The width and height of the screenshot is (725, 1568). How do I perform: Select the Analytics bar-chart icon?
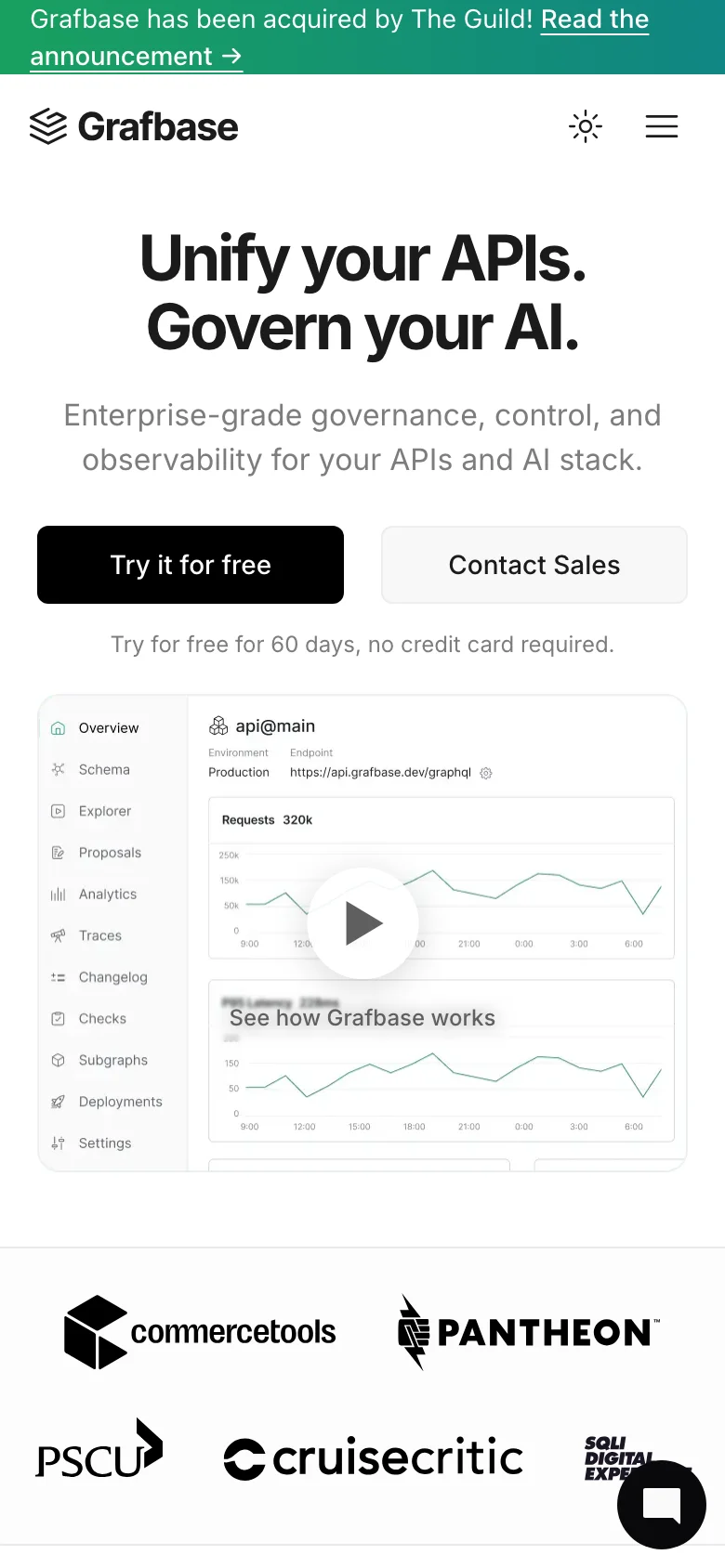pos(58,894)
